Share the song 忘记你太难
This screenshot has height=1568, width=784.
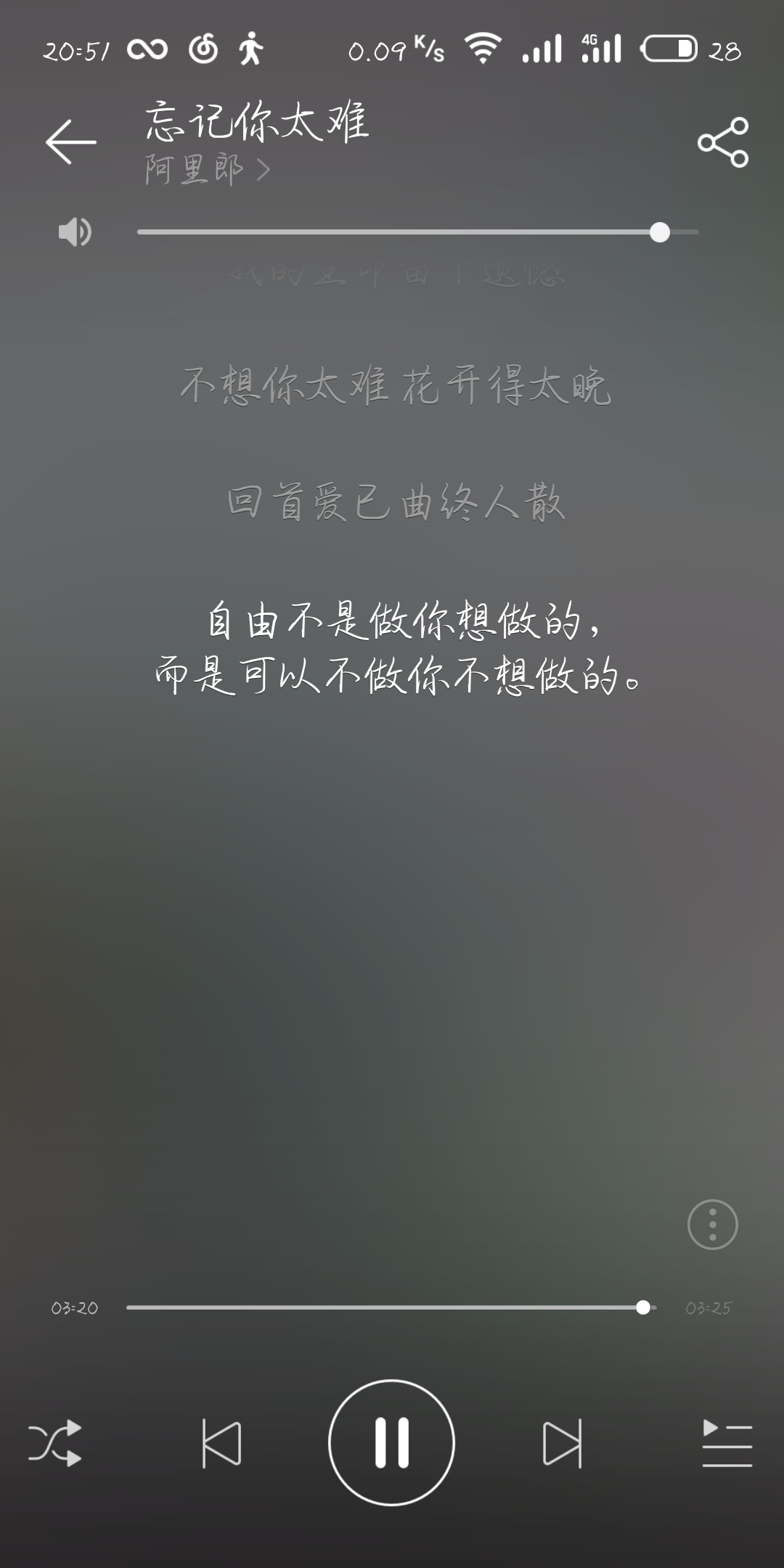723,142
